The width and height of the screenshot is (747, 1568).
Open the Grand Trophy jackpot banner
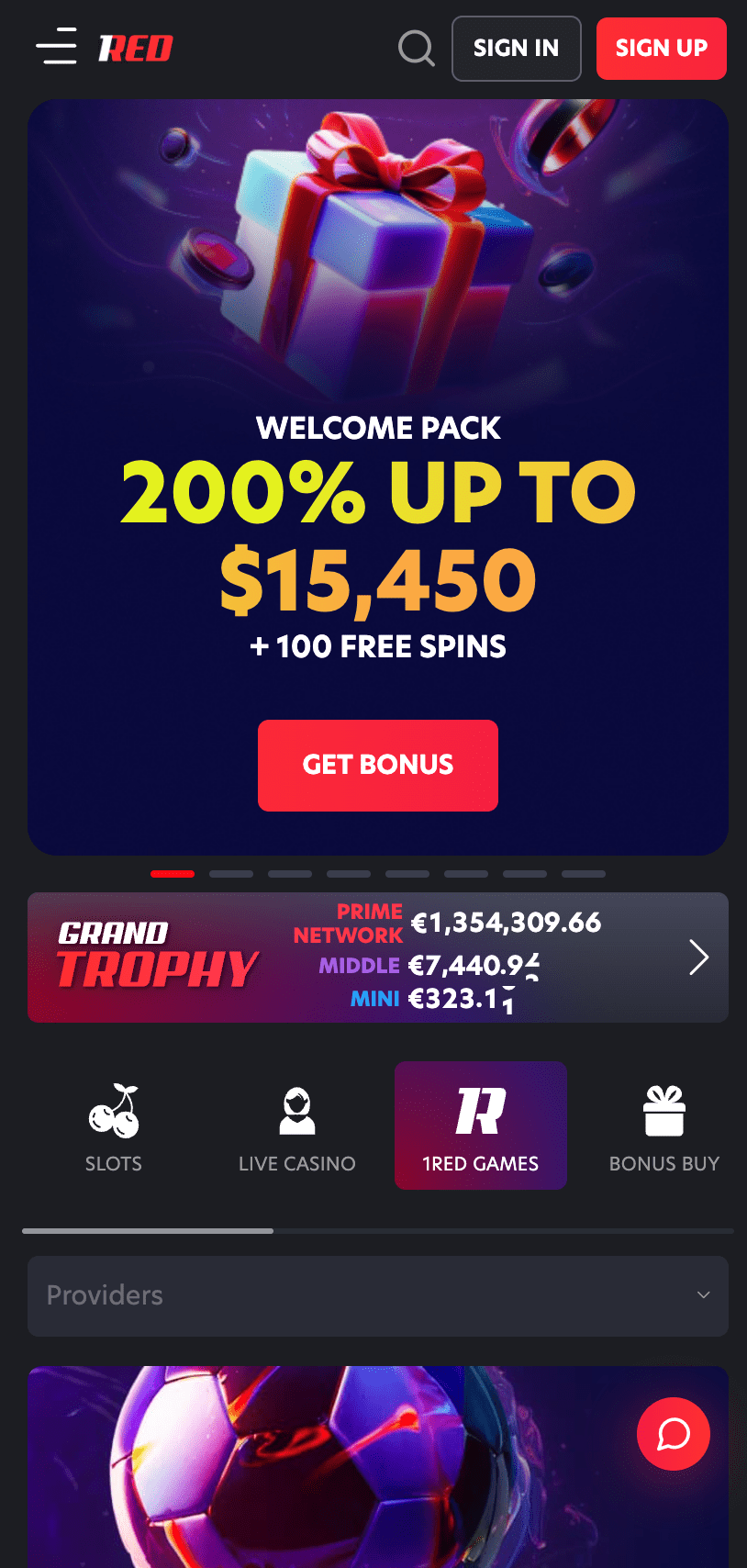(377, 958)
